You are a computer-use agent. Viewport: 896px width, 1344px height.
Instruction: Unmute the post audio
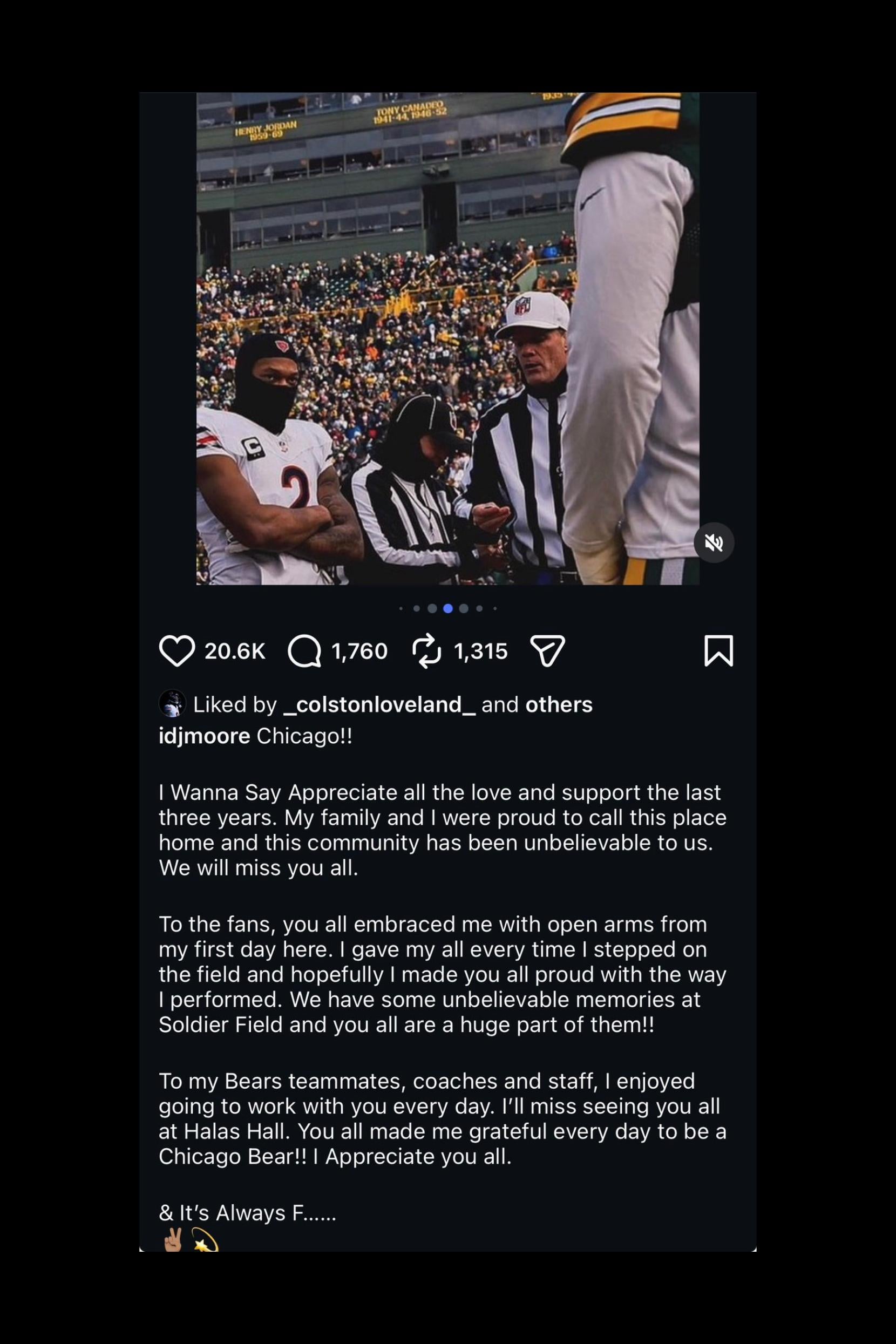pyautogui.click(x=714, y=543)
